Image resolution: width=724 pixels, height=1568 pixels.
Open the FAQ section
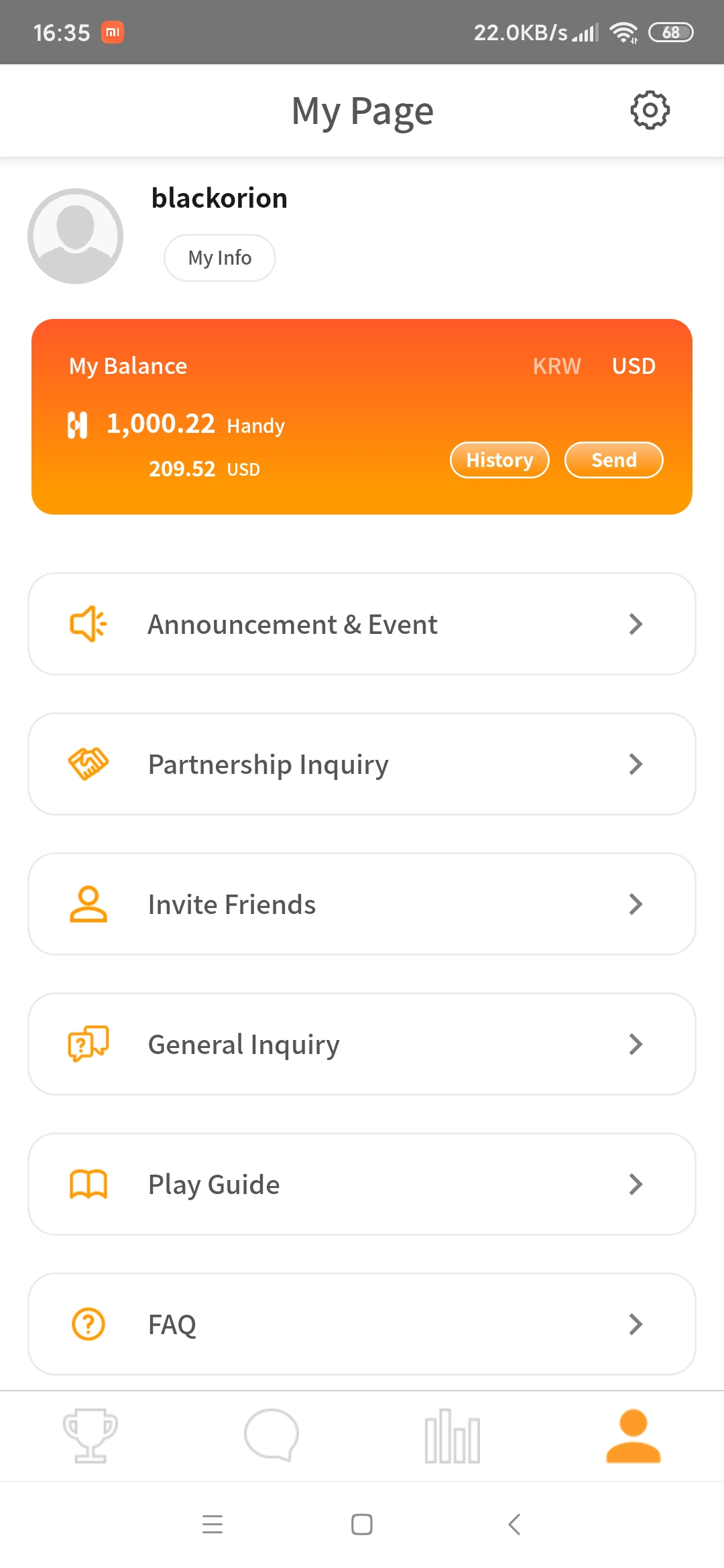(x=362, y=1324)
